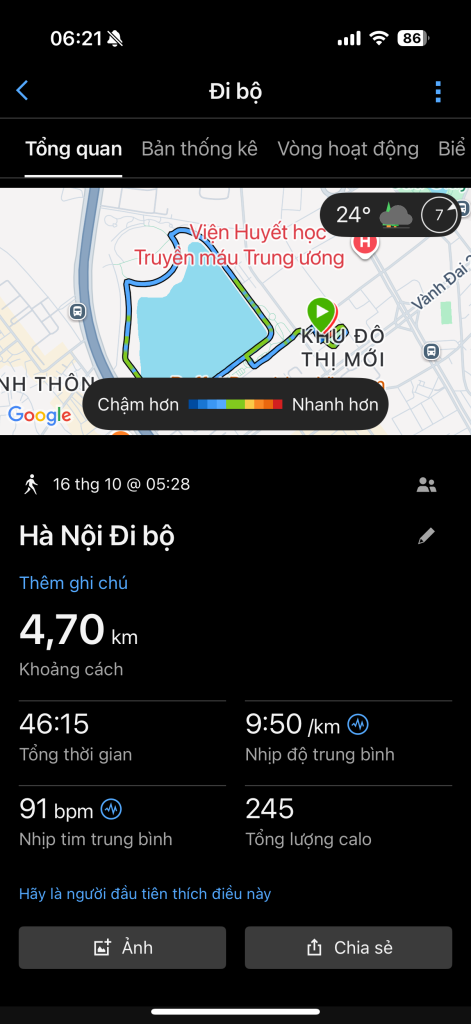Open the walking route map
This screenshot has width=471, height=1024.
click(235, 312)
